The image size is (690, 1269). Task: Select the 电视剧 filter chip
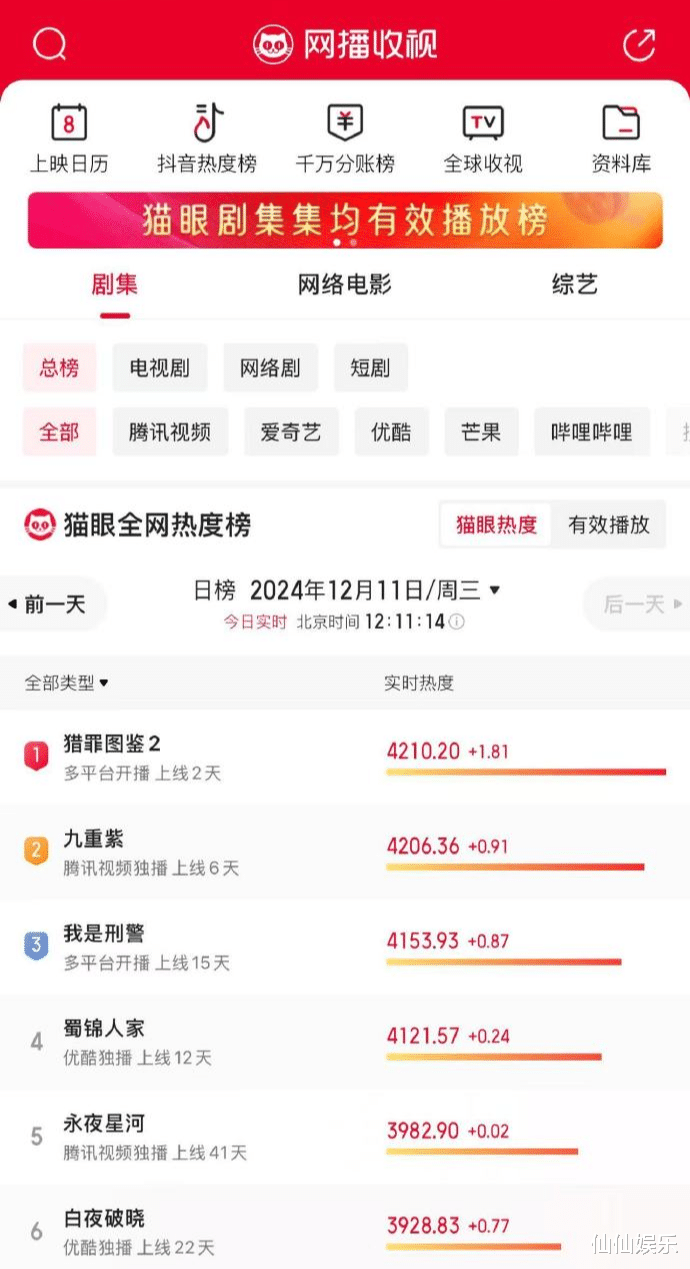pyautogui.click(x=160, y=367)
